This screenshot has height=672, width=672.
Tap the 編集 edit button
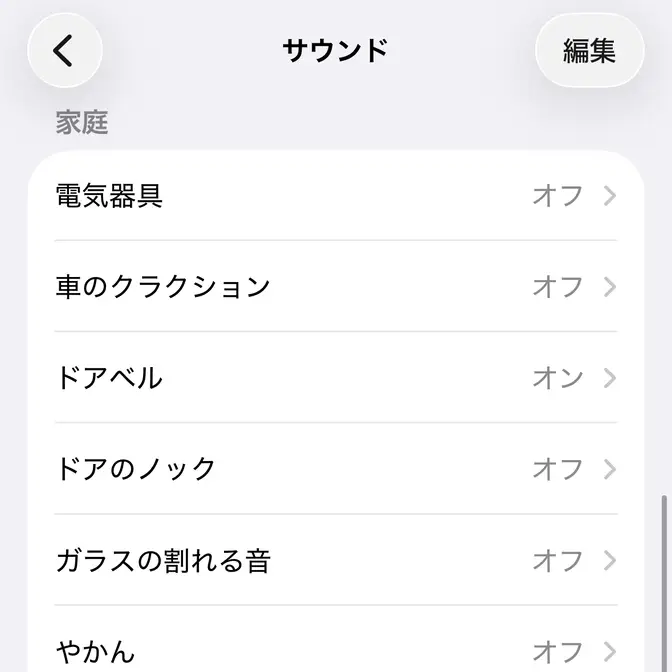click(x=589, y=51)
